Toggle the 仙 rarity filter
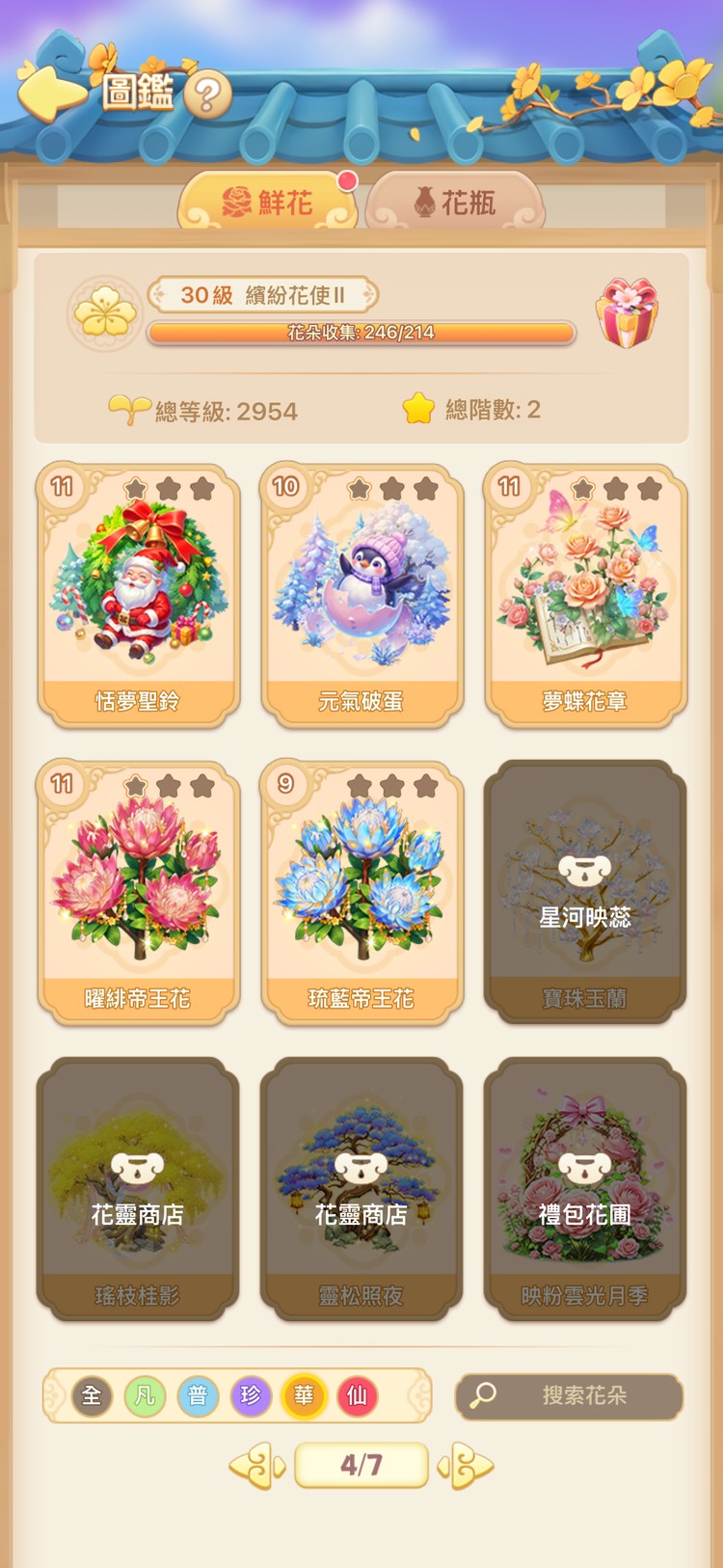 click(x=358, y=1396)
